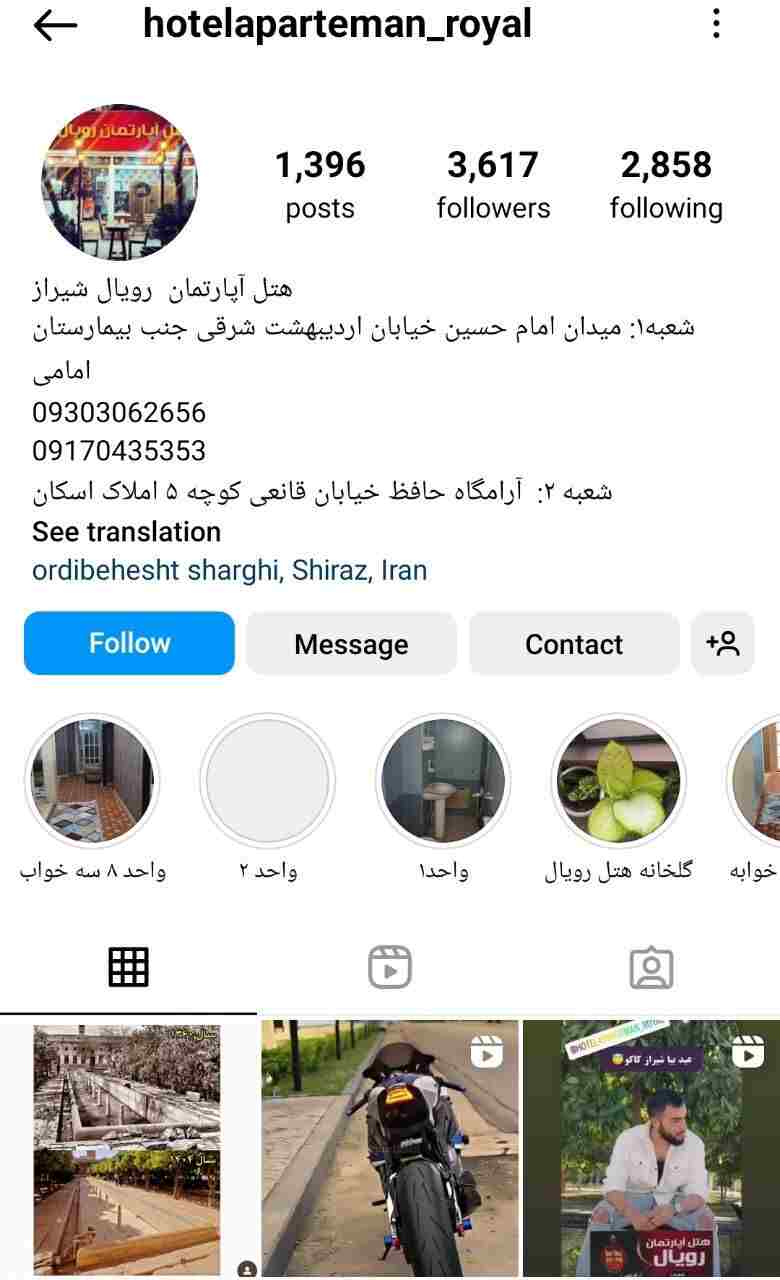This screenshot has width=780, height=1280.
Task: Open the reel with man in white shirt
Action: [x=652, y=1148]
